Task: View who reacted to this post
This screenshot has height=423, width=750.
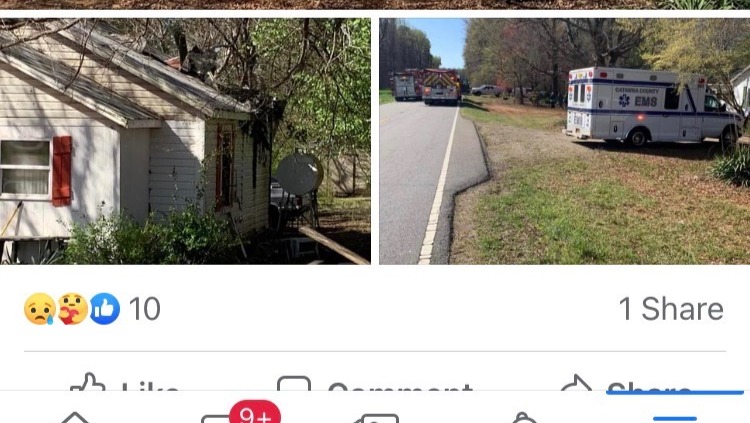Action: [91, 309]
